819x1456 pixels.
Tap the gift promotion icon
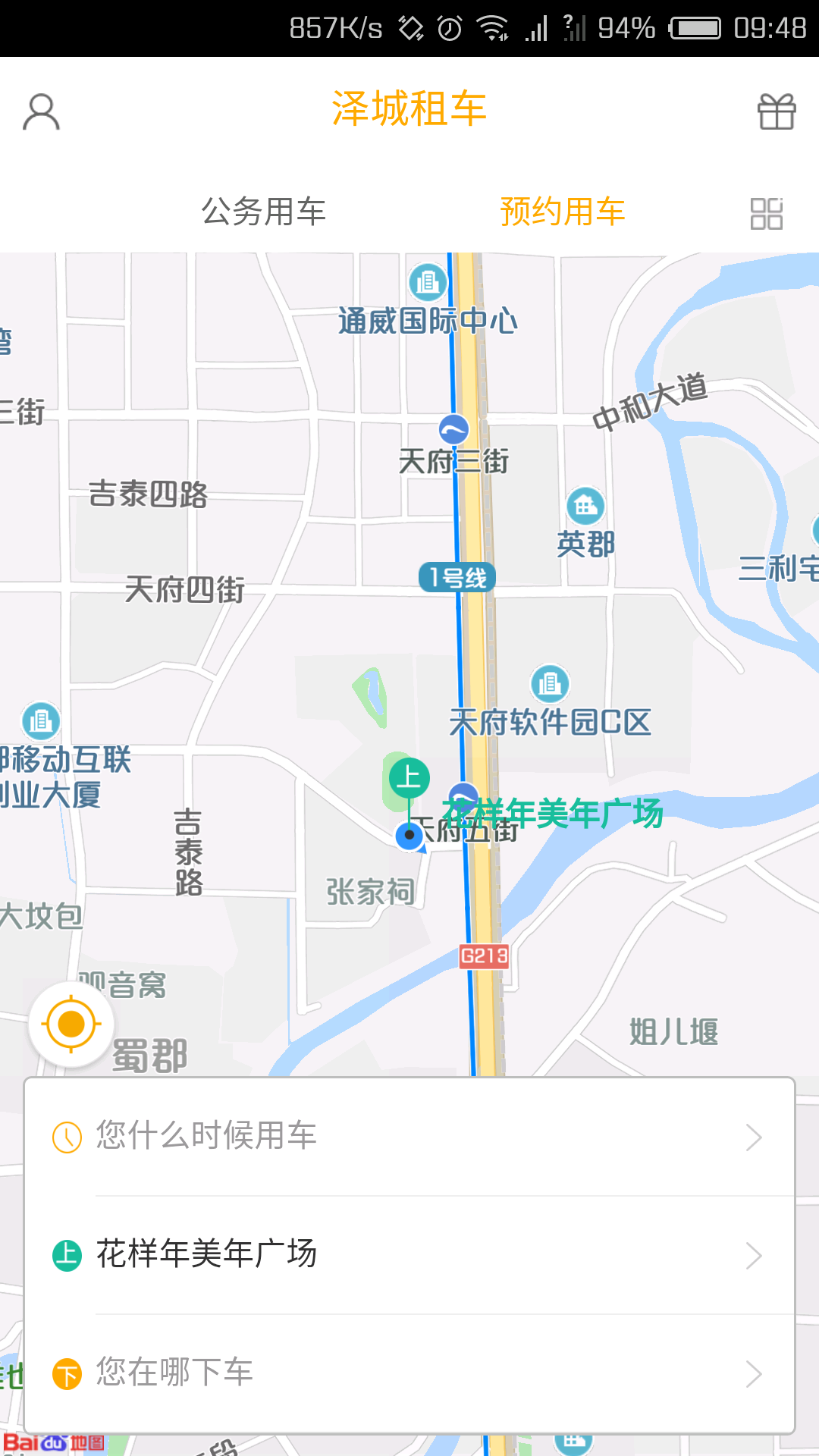777,111
